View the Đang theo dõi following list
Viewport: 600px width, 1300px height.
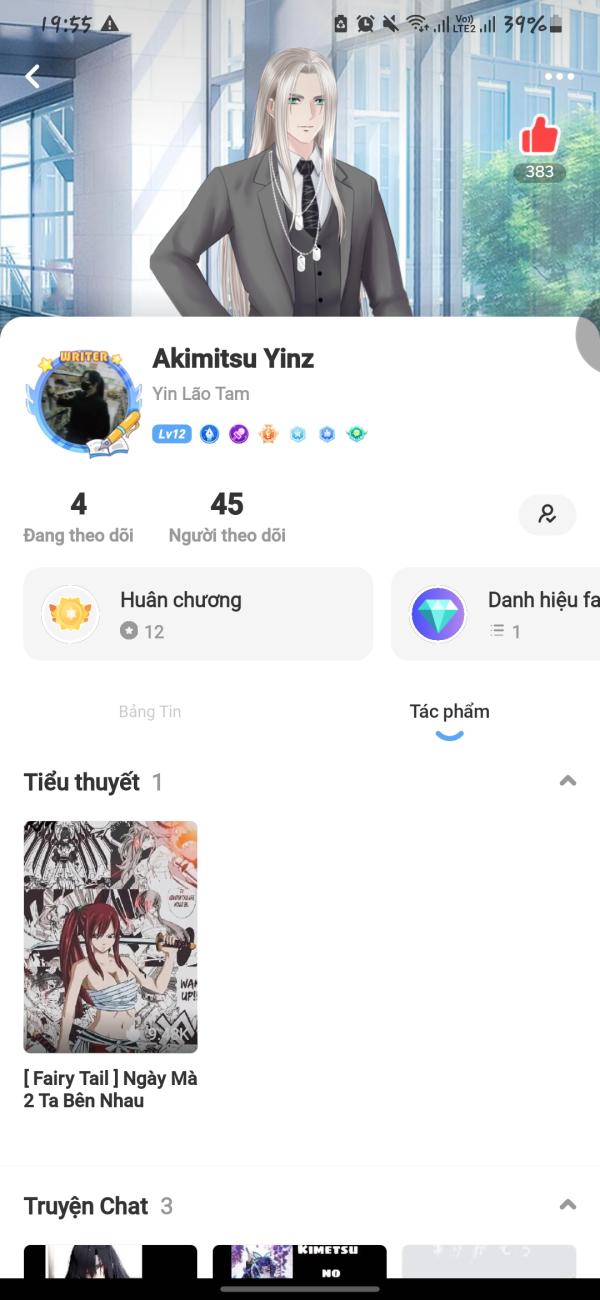point(78,517)
